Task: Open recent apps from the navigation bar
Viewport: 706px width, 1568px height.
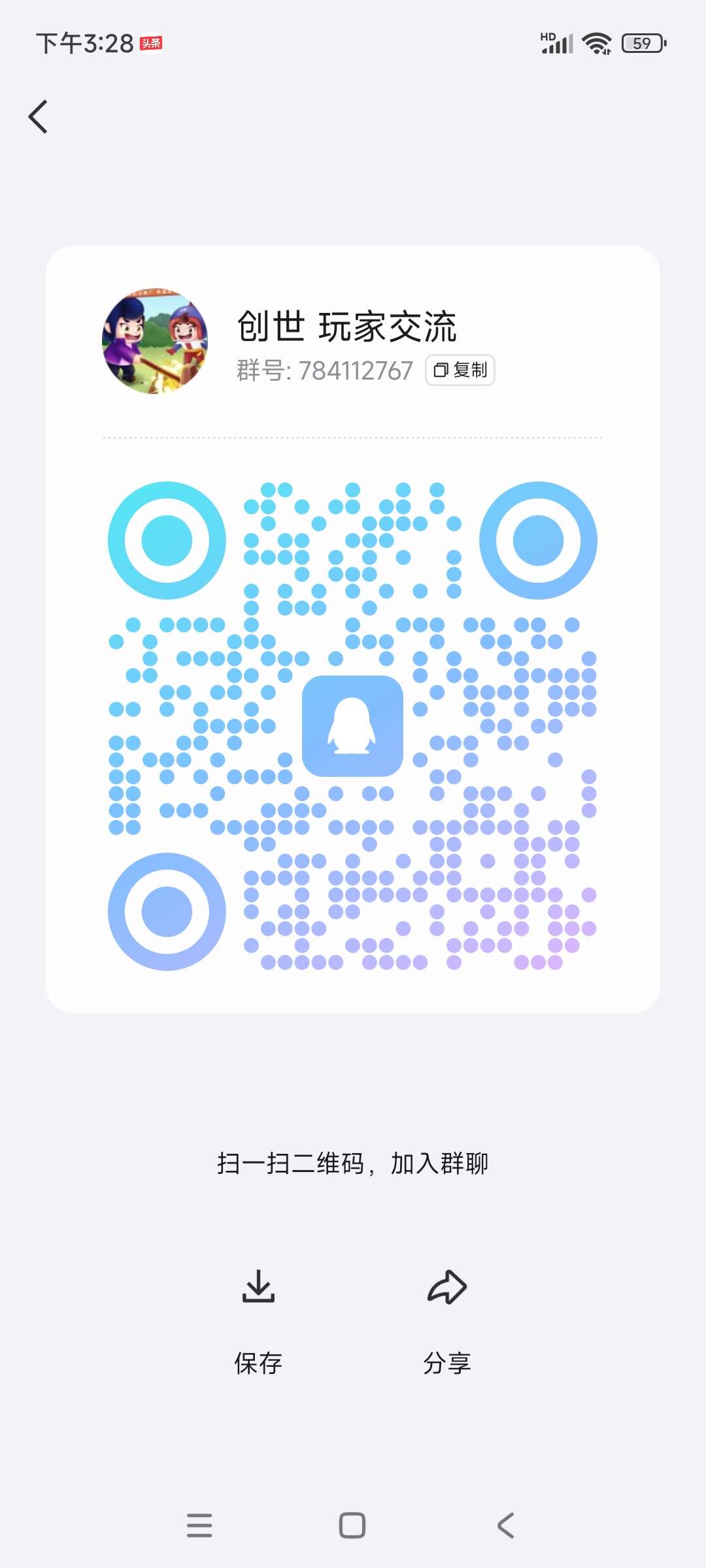Action: [199, 1526]
